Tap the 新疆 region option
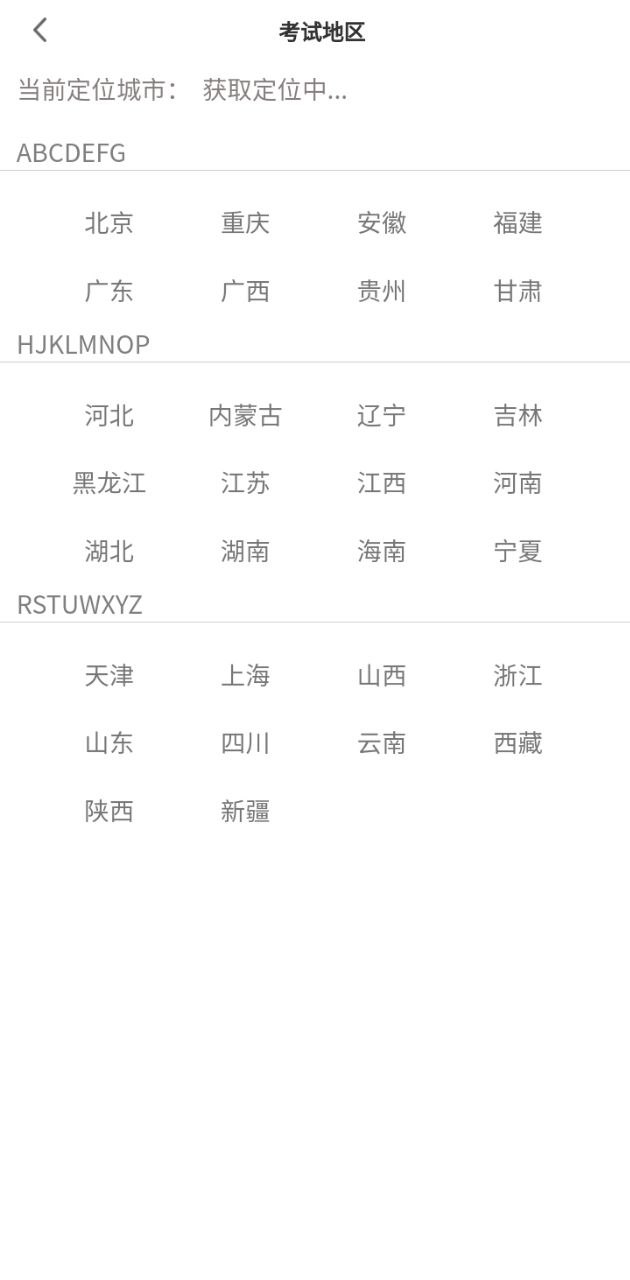Viewport: 630px width, 1280px height. 245,811
